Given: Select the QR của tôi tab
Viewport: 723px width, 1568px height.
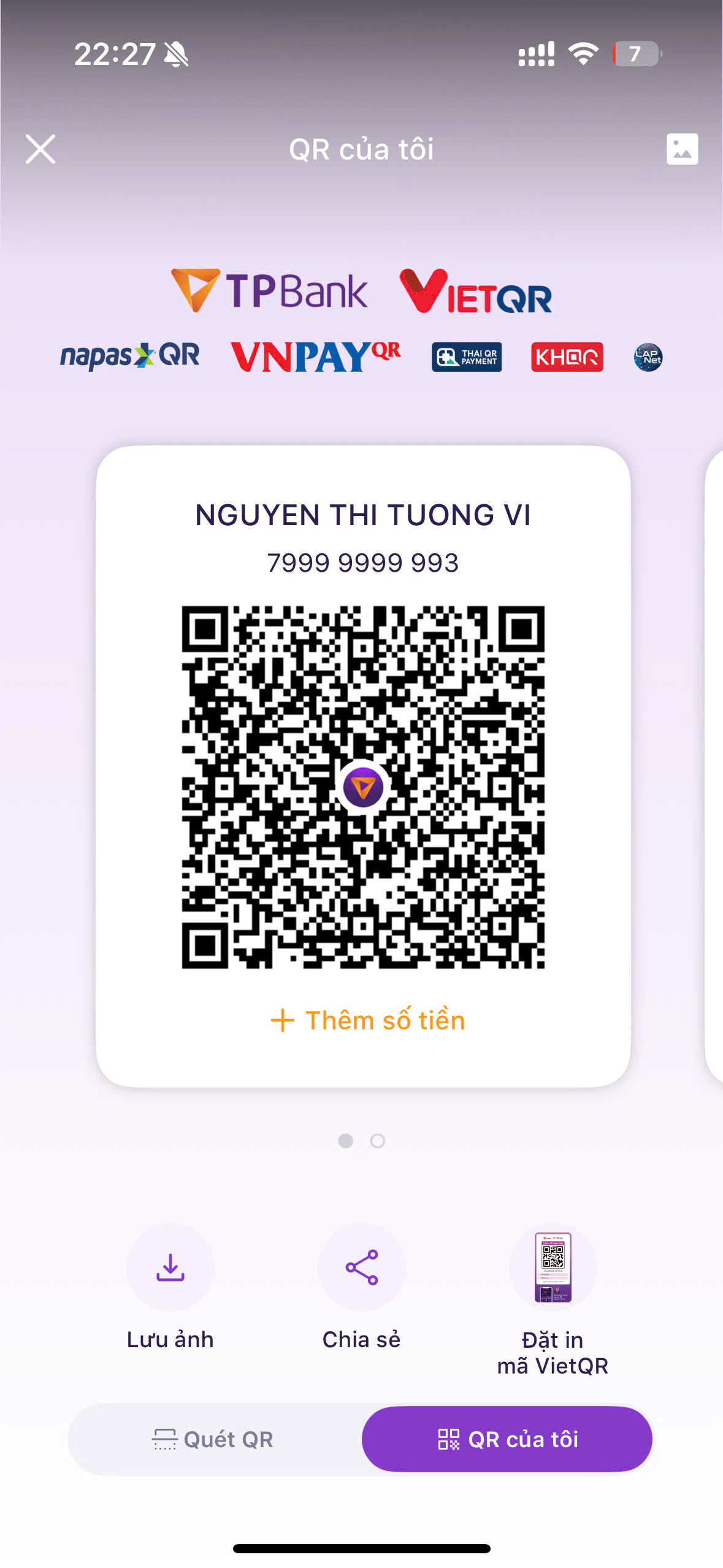Looking at the screenshot, I should 507,1439.
